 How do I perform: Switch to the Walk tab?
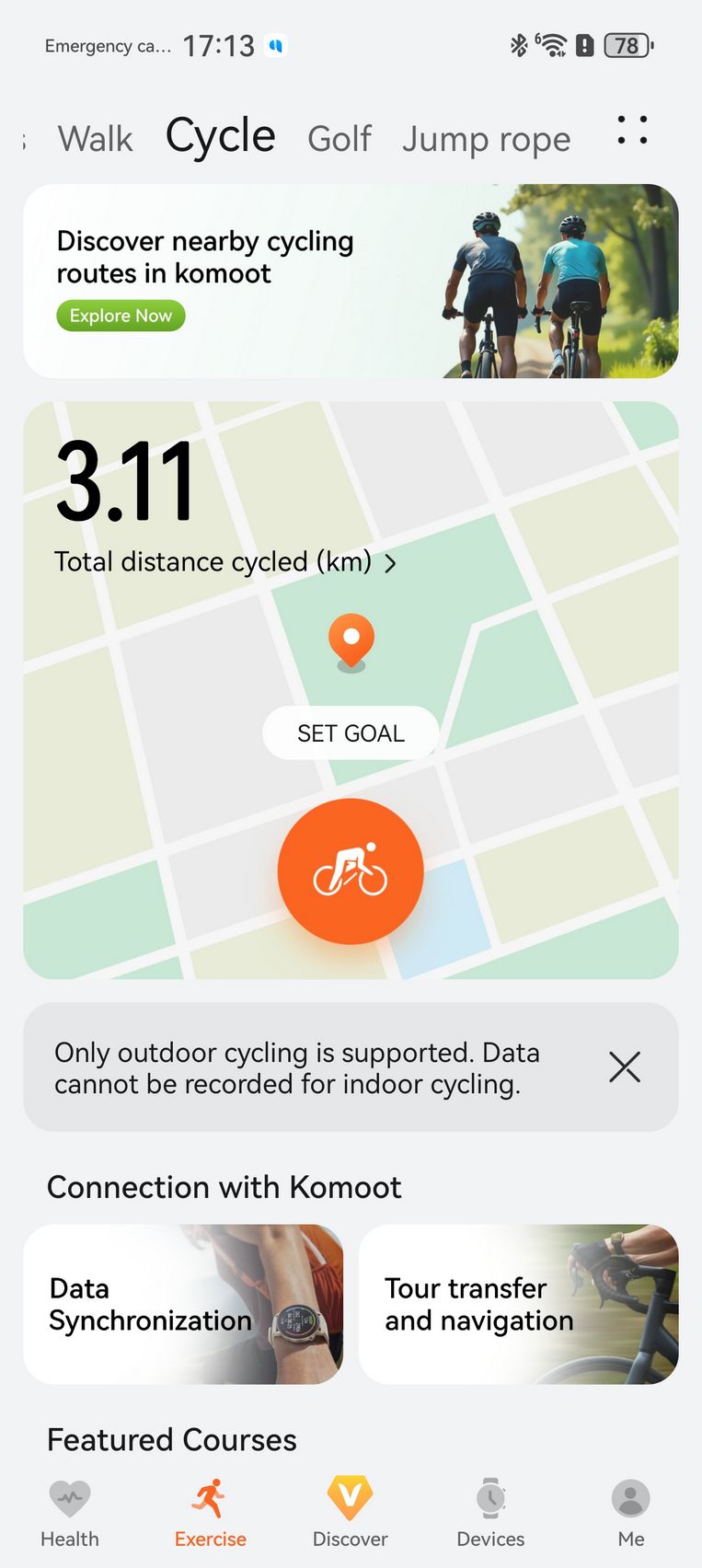[x=96, y=139]
